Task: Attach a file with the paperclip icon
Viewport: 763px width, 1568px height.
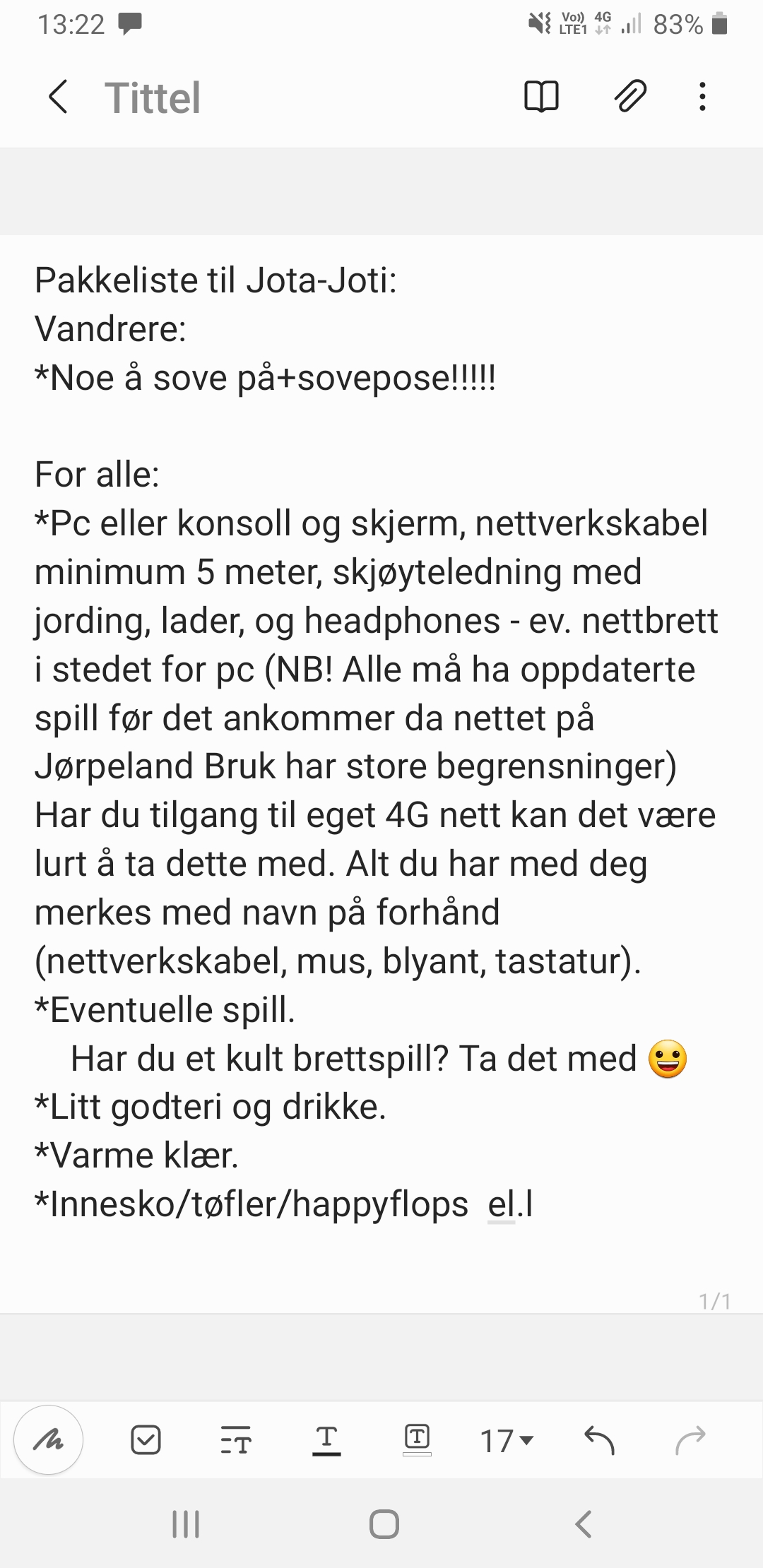Action: click(629, 97)
